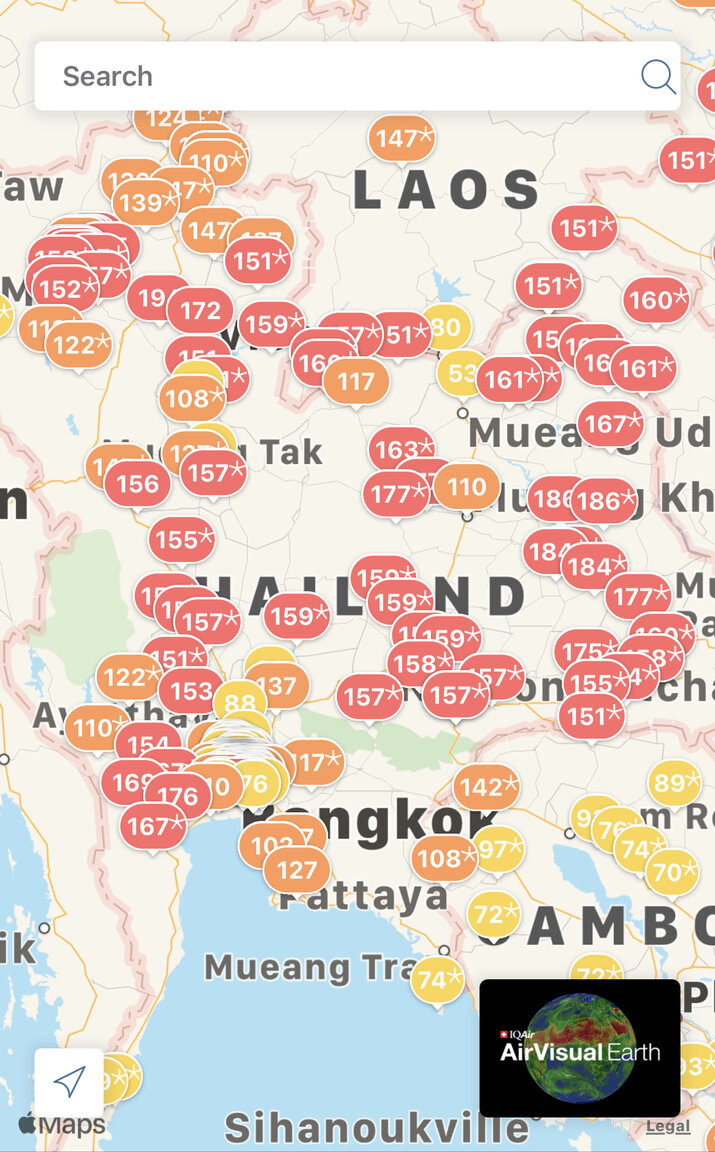Open the yellow 70* marker

[x=671, y=872]
